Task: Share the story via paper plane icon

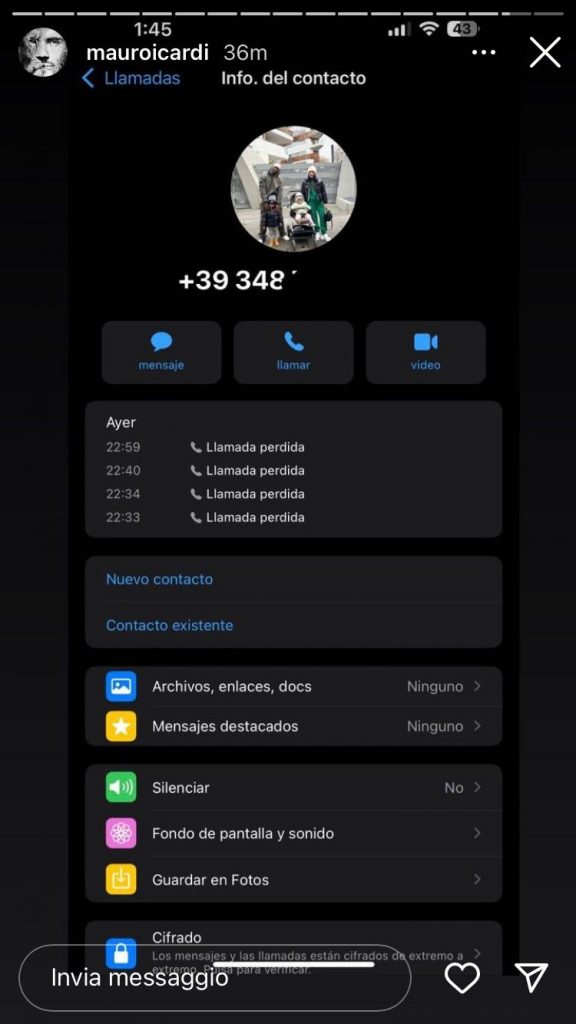Action: 531,977
